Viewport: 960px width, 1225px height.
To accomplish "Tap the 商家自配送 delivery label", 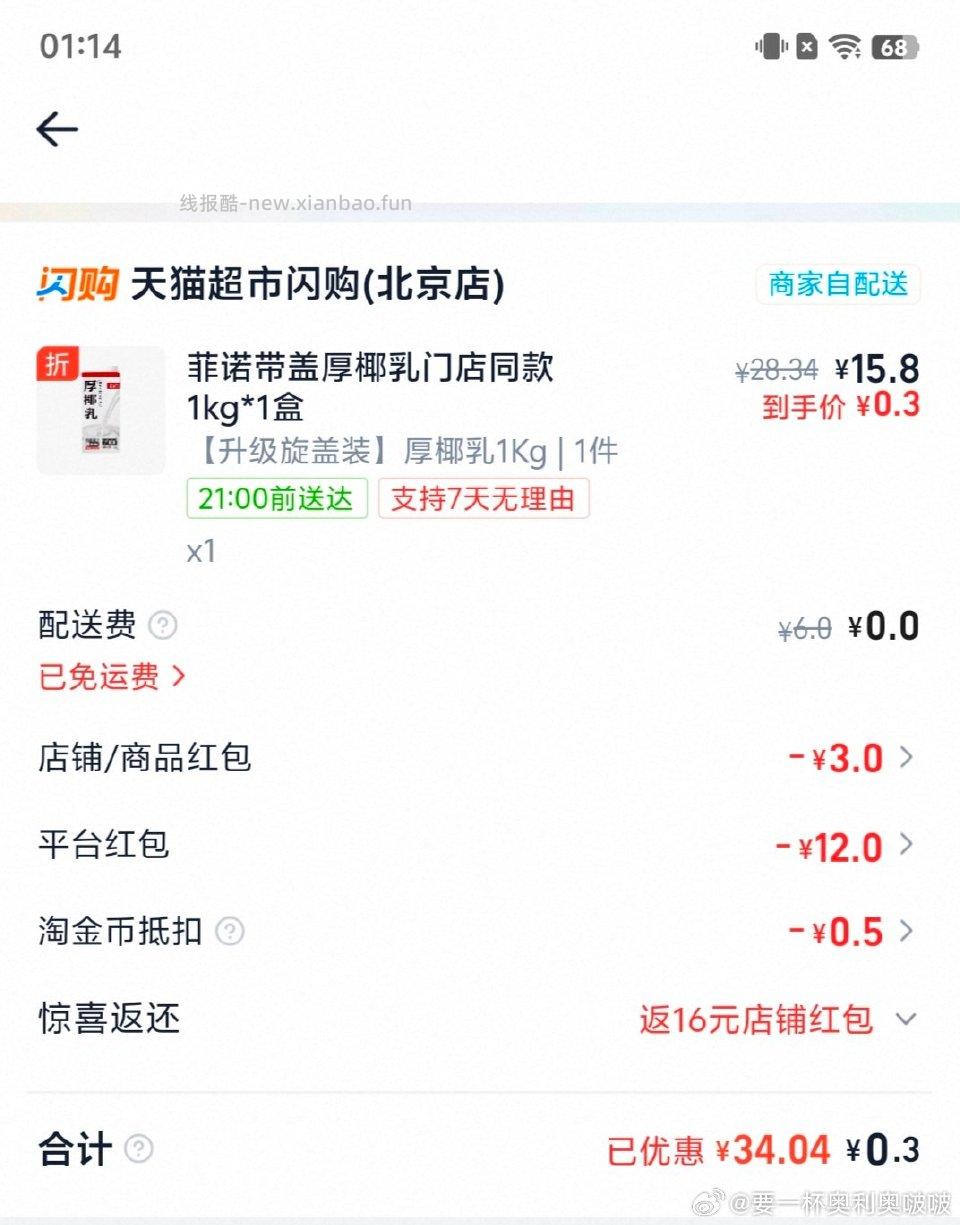I will (x=838, y=284).
